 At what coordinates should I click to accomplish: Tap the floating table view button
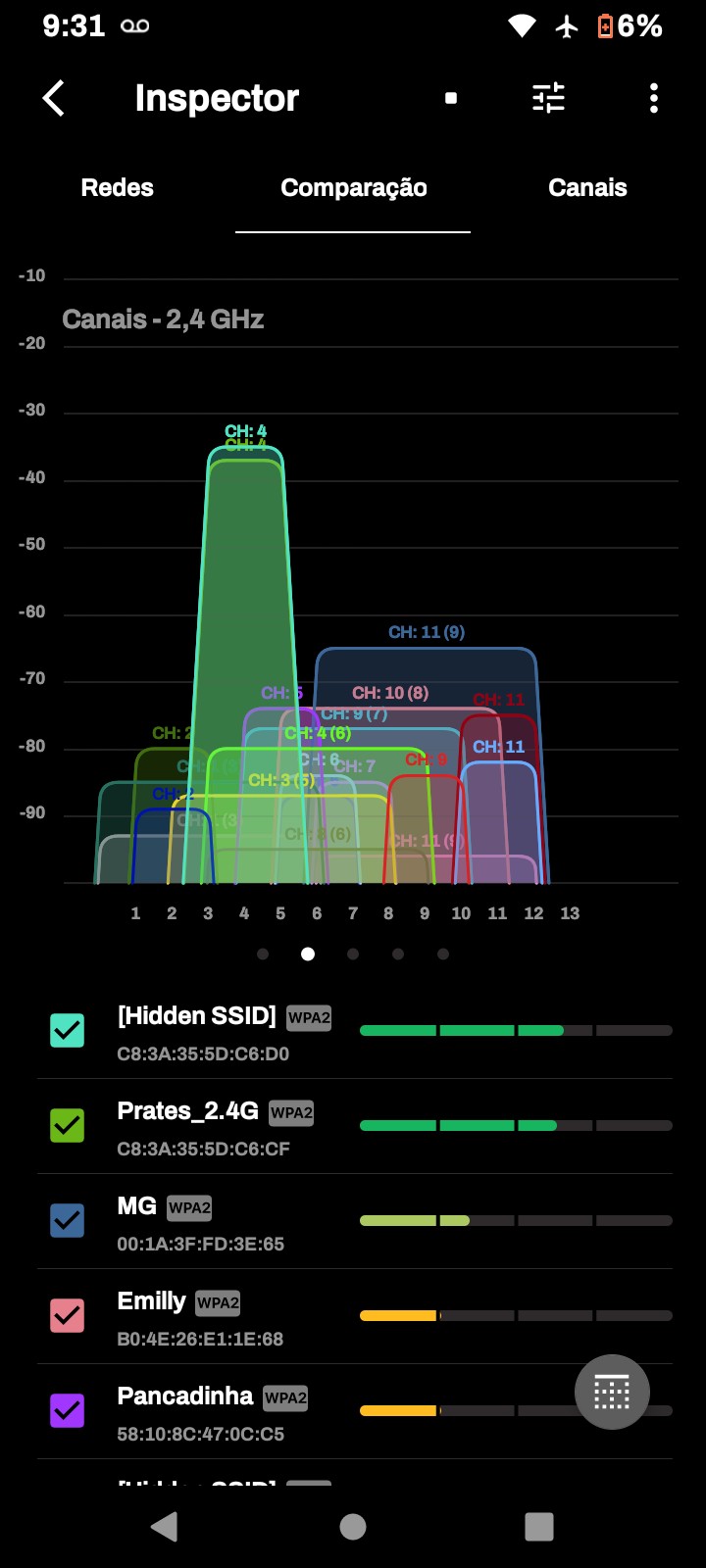612,1392
